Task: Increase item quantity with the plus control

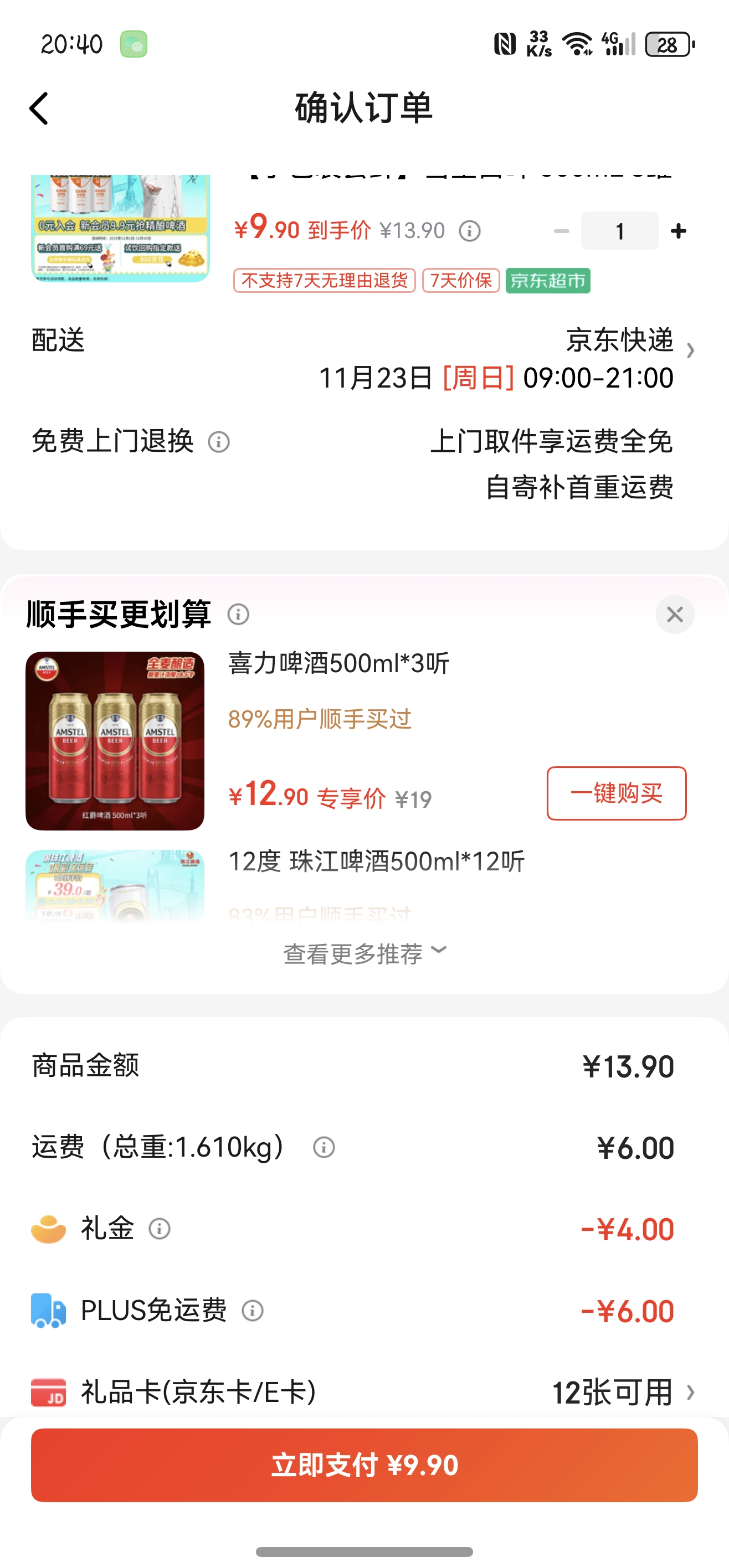Action: (678, 231)
